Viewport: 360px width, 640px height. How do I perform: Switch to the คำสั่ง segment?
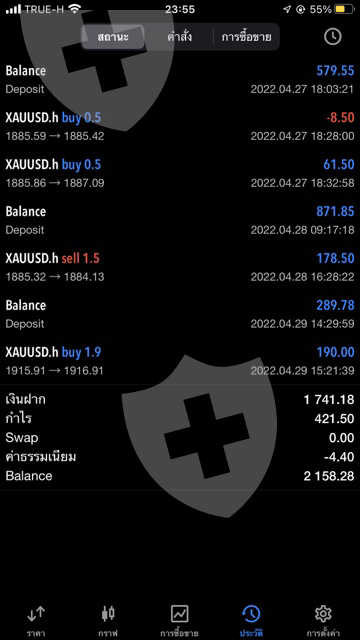(x=180, y=37)
